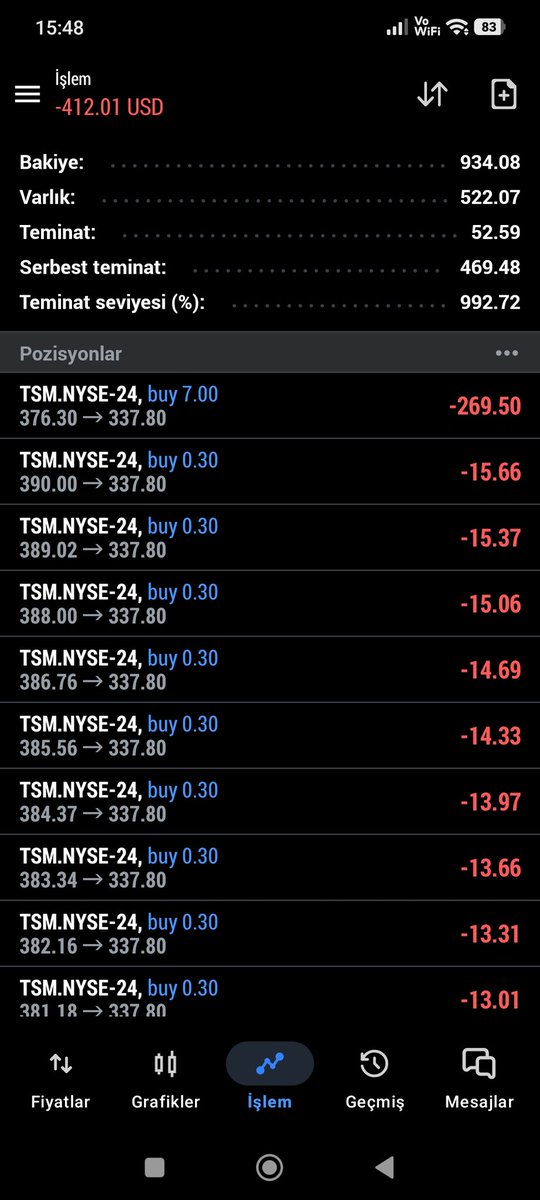Open the position opened at 384.37
This screenshot has width=540, height=1200.
pyautogui.click(x=270, y=802)
